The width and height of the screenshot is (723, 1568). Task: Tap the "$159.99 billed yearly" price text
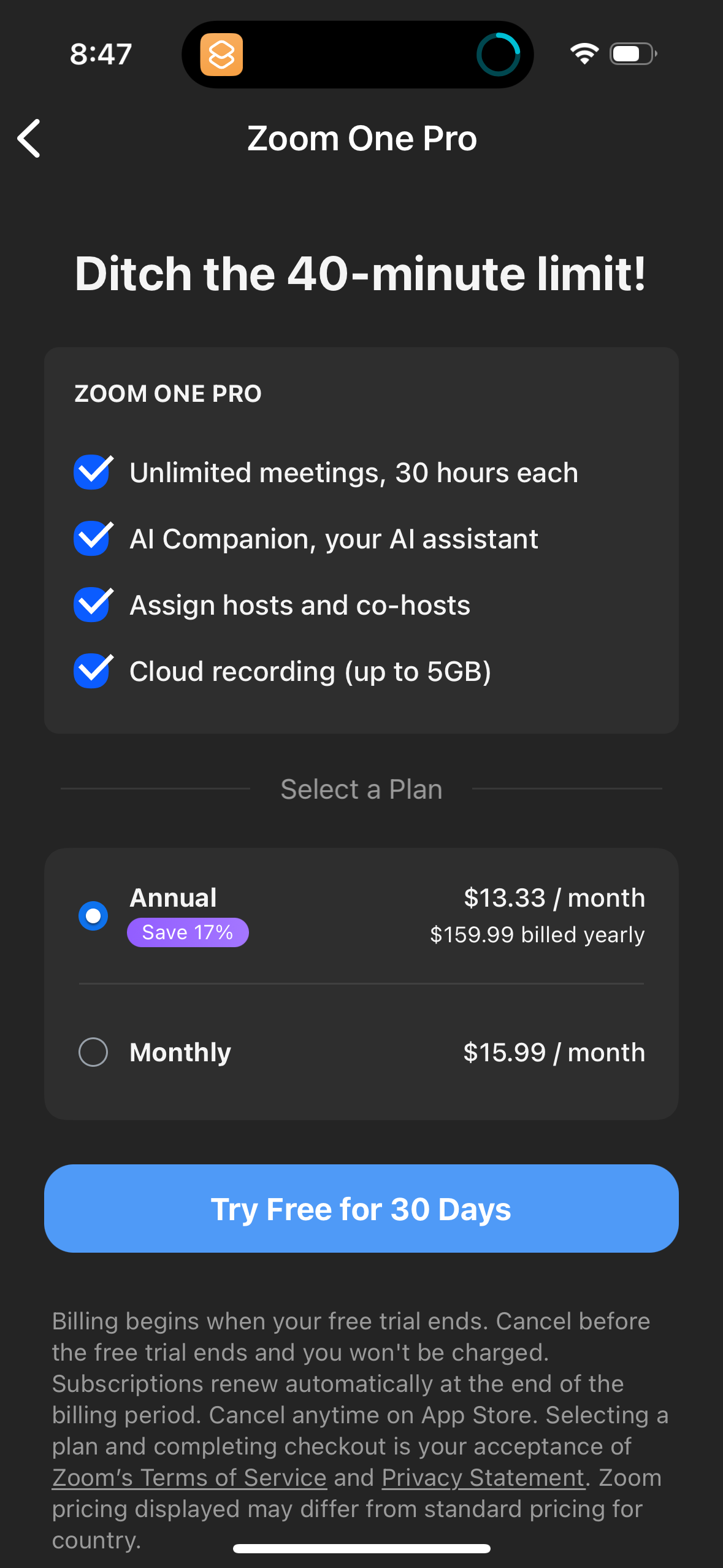[x=537, y=935]
